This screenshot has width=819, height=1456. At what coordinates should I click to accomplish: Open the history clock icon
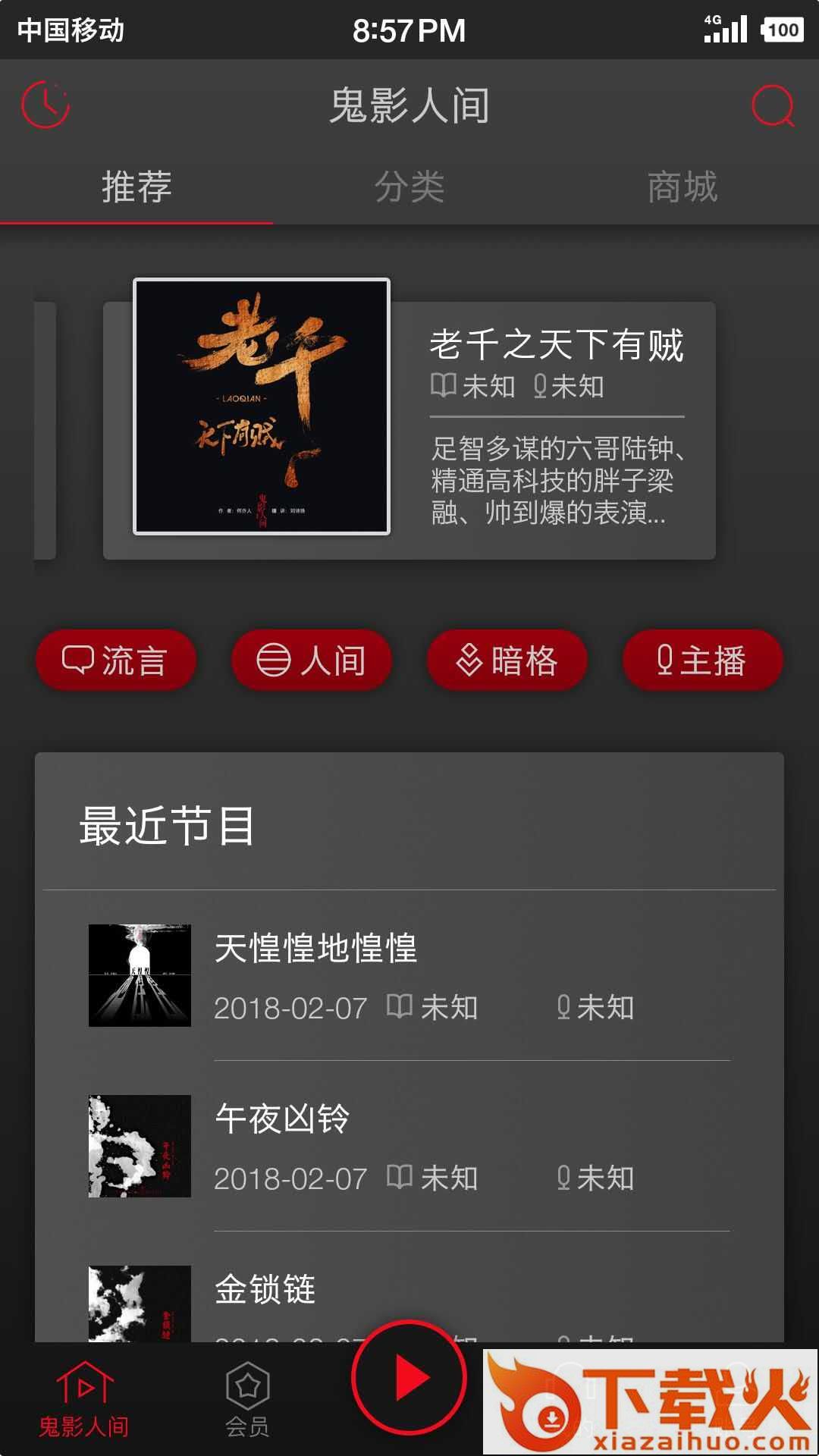click(x=45, y=105)
